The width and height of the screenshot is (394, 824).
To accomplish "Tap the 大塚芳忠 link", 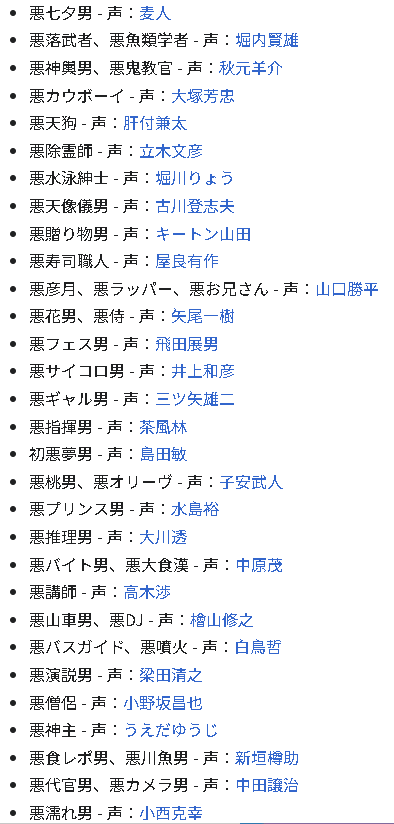I will [203, 96].
